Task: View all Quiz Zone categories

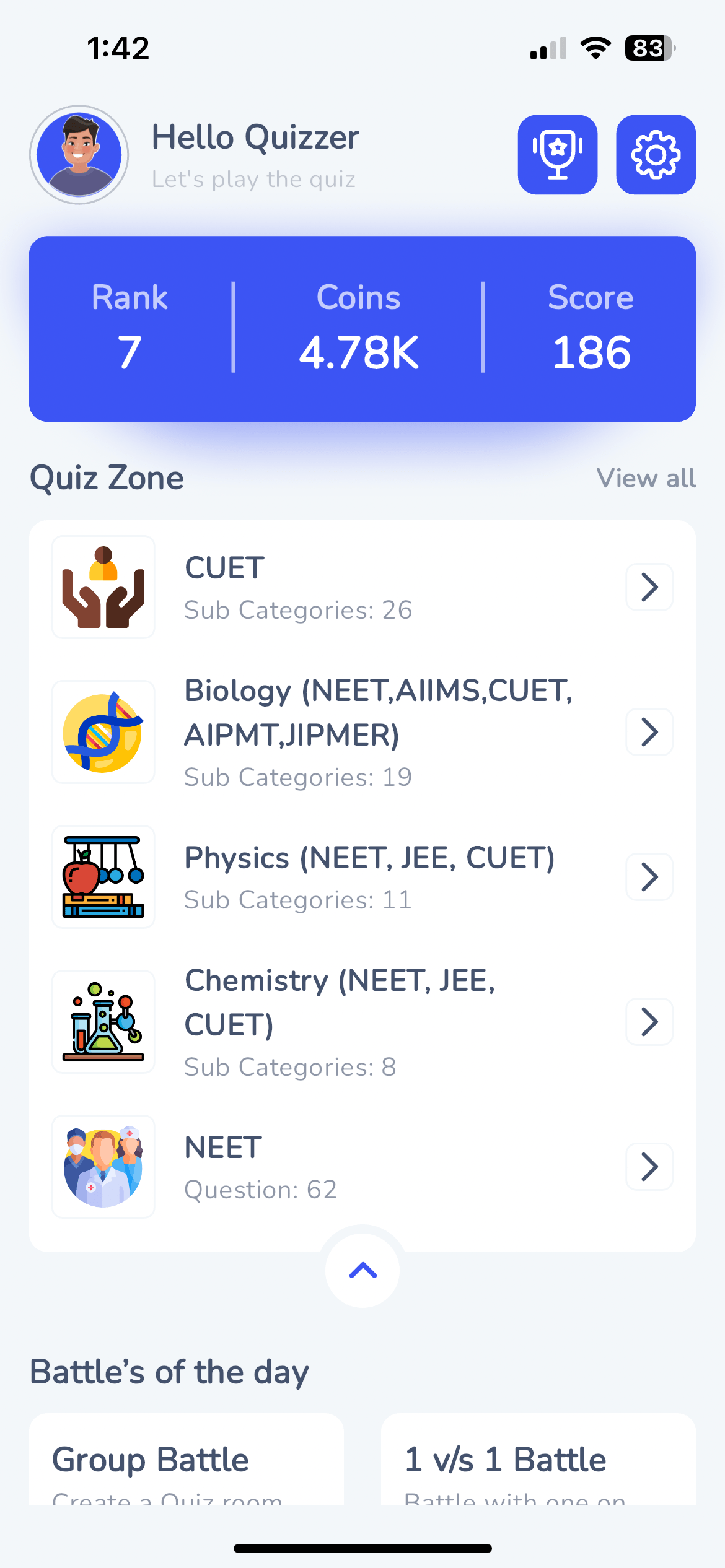Action: click(646, 478)
